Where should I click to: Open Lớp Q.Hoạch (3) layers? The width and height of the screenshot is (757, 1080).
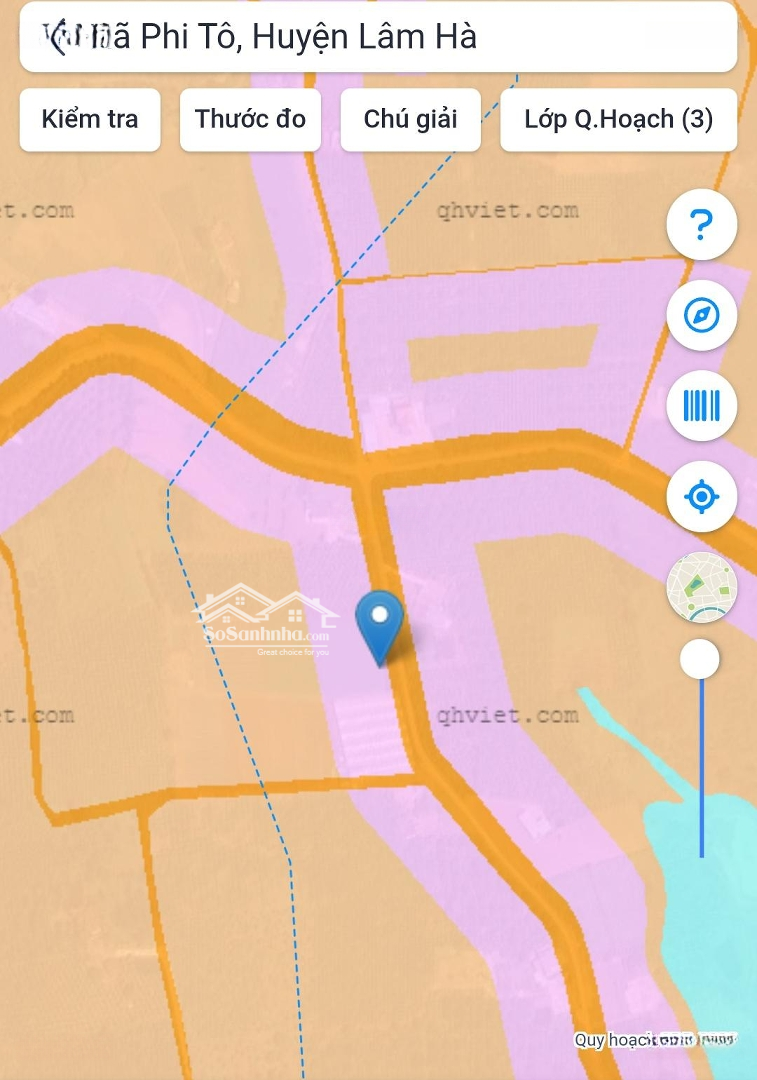(618, 119)
